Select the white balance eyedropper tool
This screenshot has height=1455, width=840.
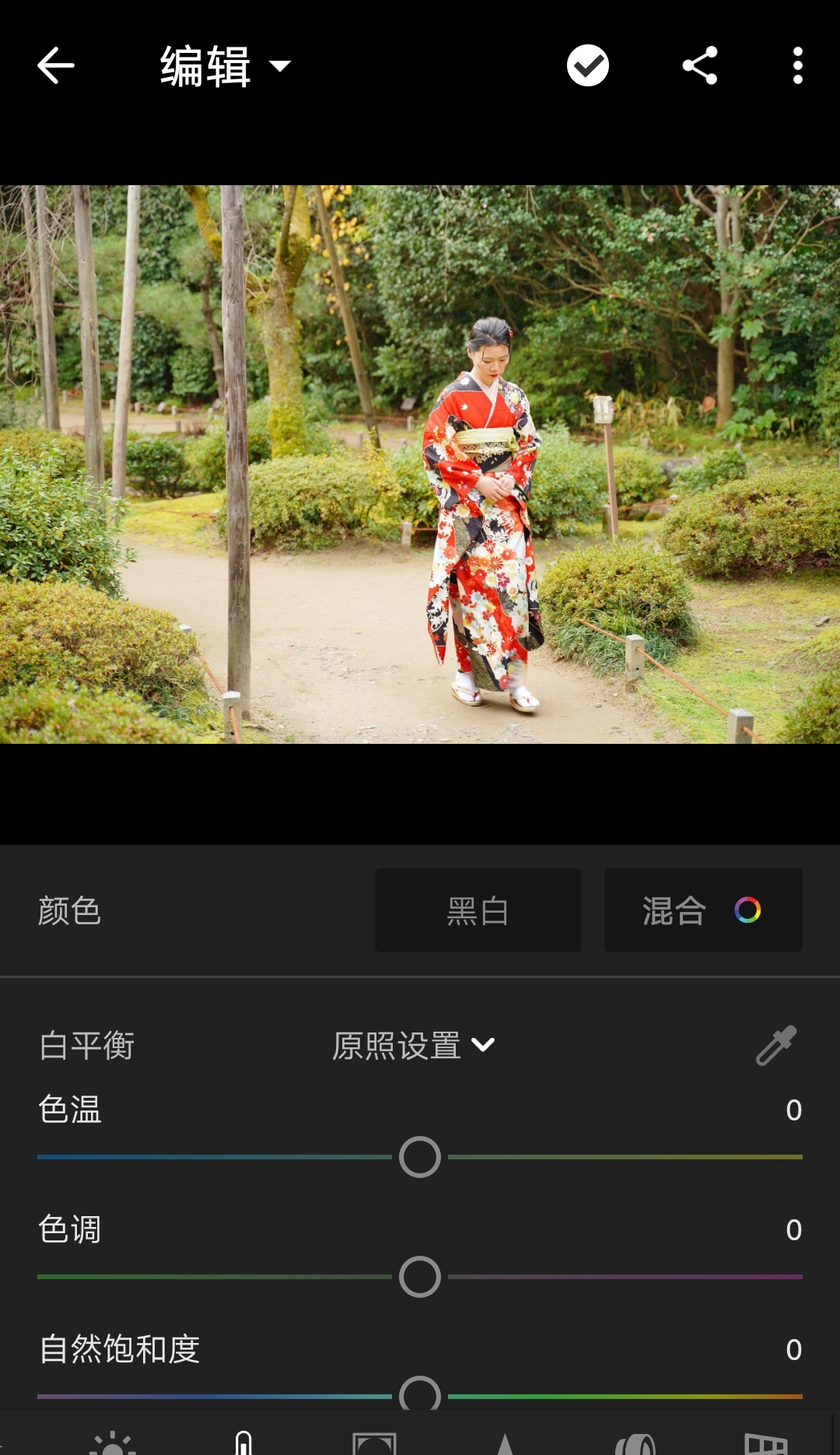tap(775, 1045)
